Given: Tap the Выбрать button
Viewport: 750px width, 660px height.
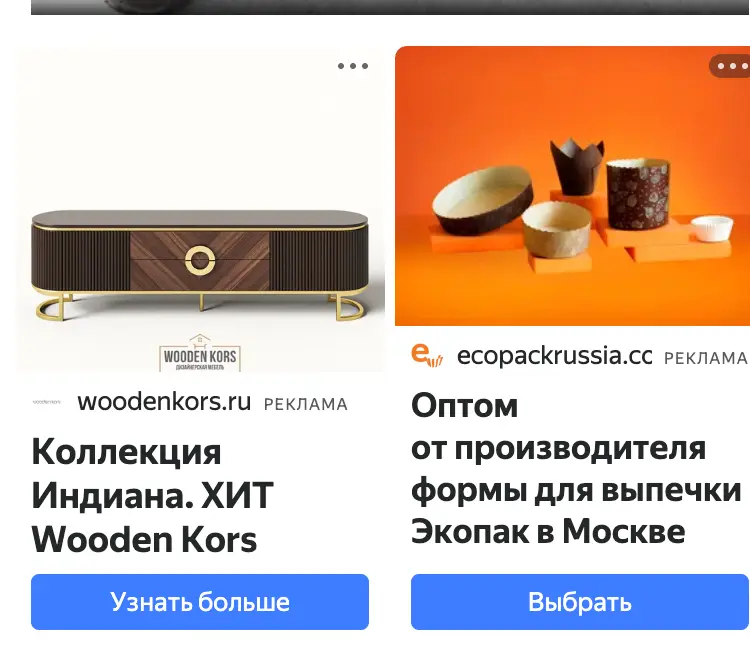Looking at the screenshot, I should [x=580, y=602].
